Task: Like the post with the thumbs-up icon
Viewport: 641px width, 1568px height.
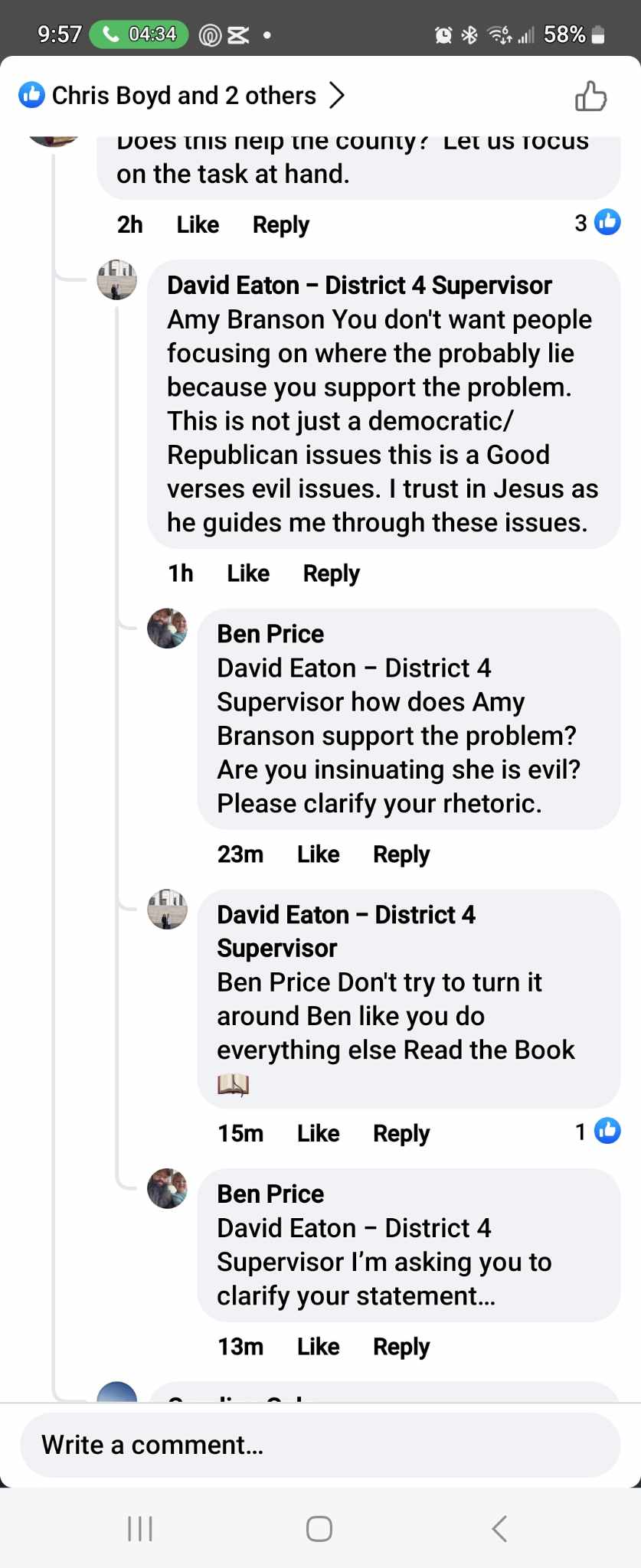Action: click(590, 96)
